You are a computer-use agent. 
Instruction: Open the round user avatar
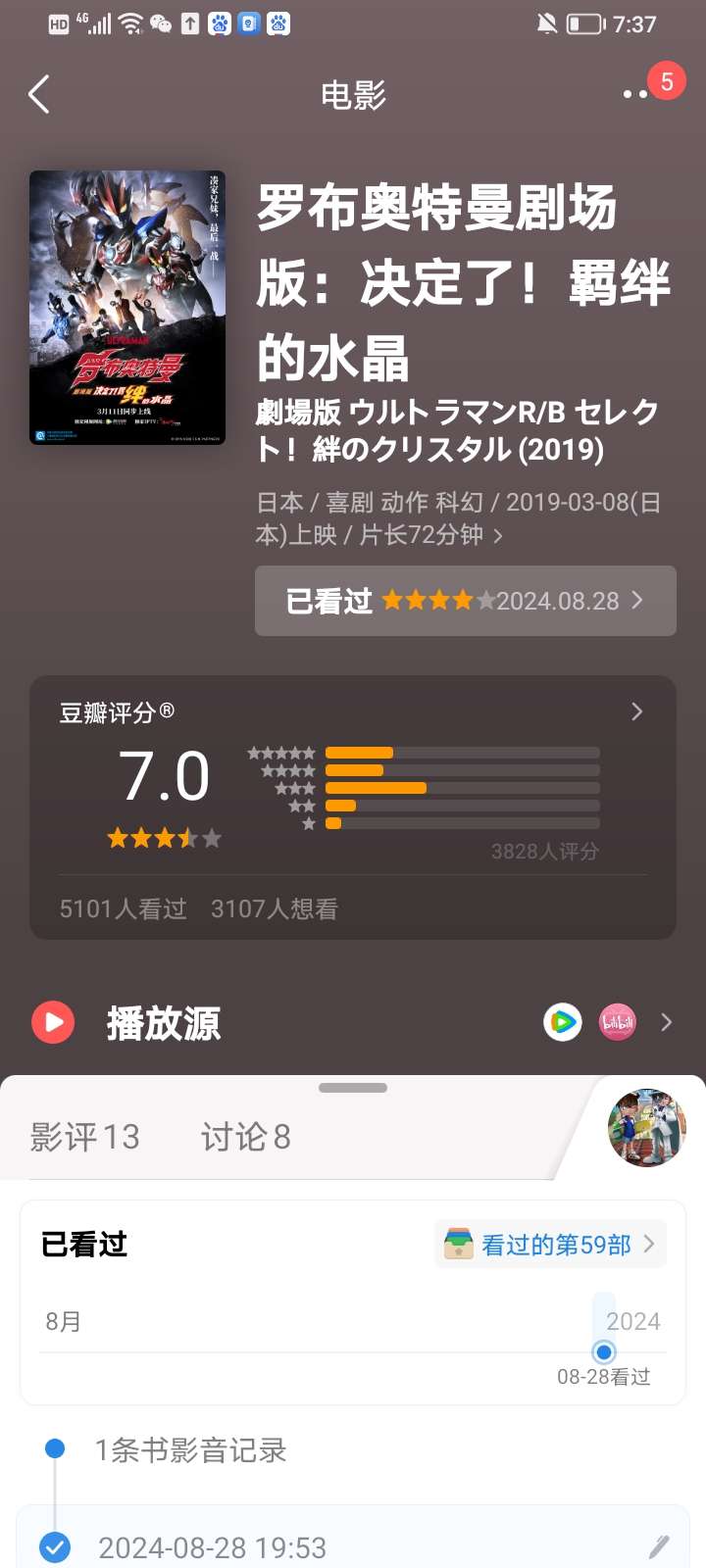point(646,1128)
